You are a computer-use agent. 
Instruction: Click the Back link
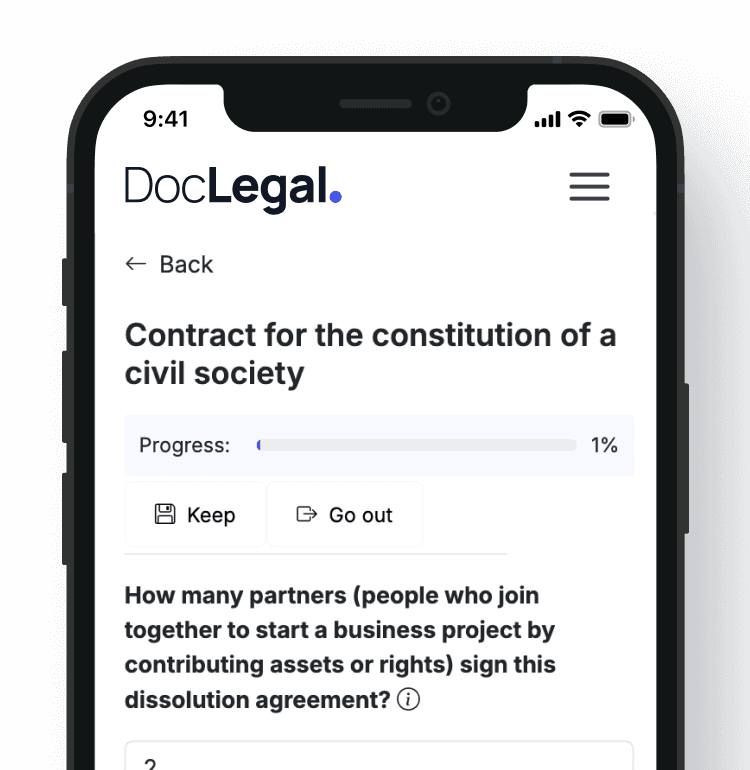tap(186, 264)
